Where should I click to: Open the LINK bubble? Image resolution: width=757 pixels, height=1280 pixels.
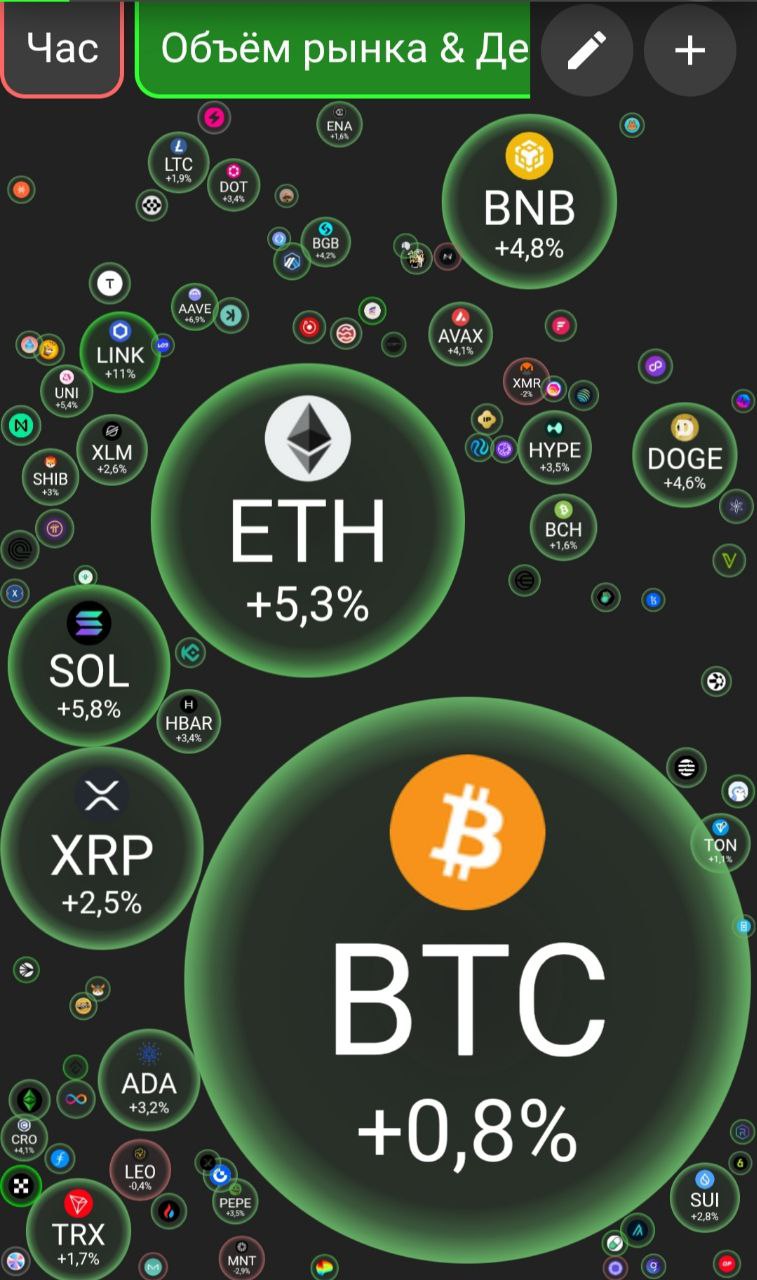pyautogui.click(x=120, y=352)
